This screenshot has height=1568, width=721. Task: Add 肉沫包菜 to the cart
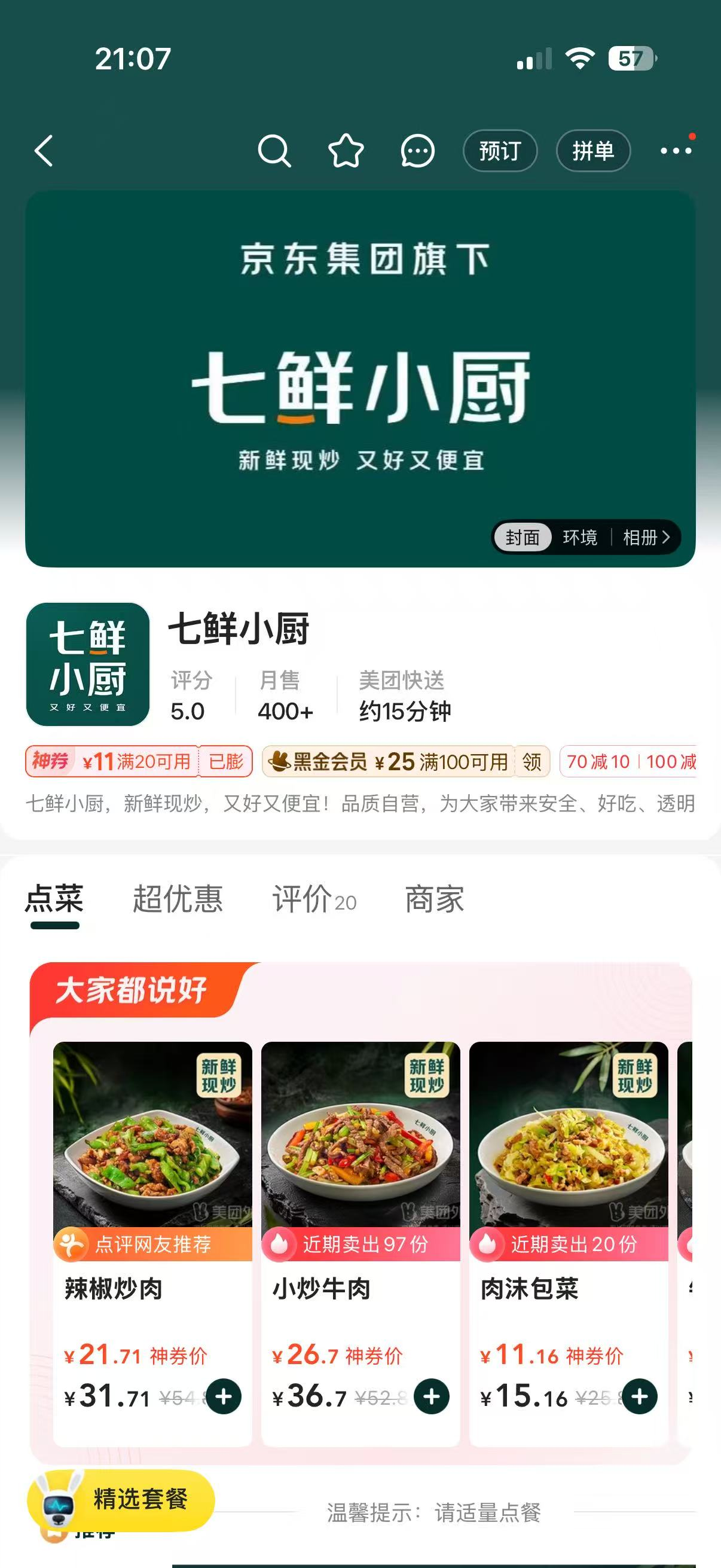coord(639,1396)
